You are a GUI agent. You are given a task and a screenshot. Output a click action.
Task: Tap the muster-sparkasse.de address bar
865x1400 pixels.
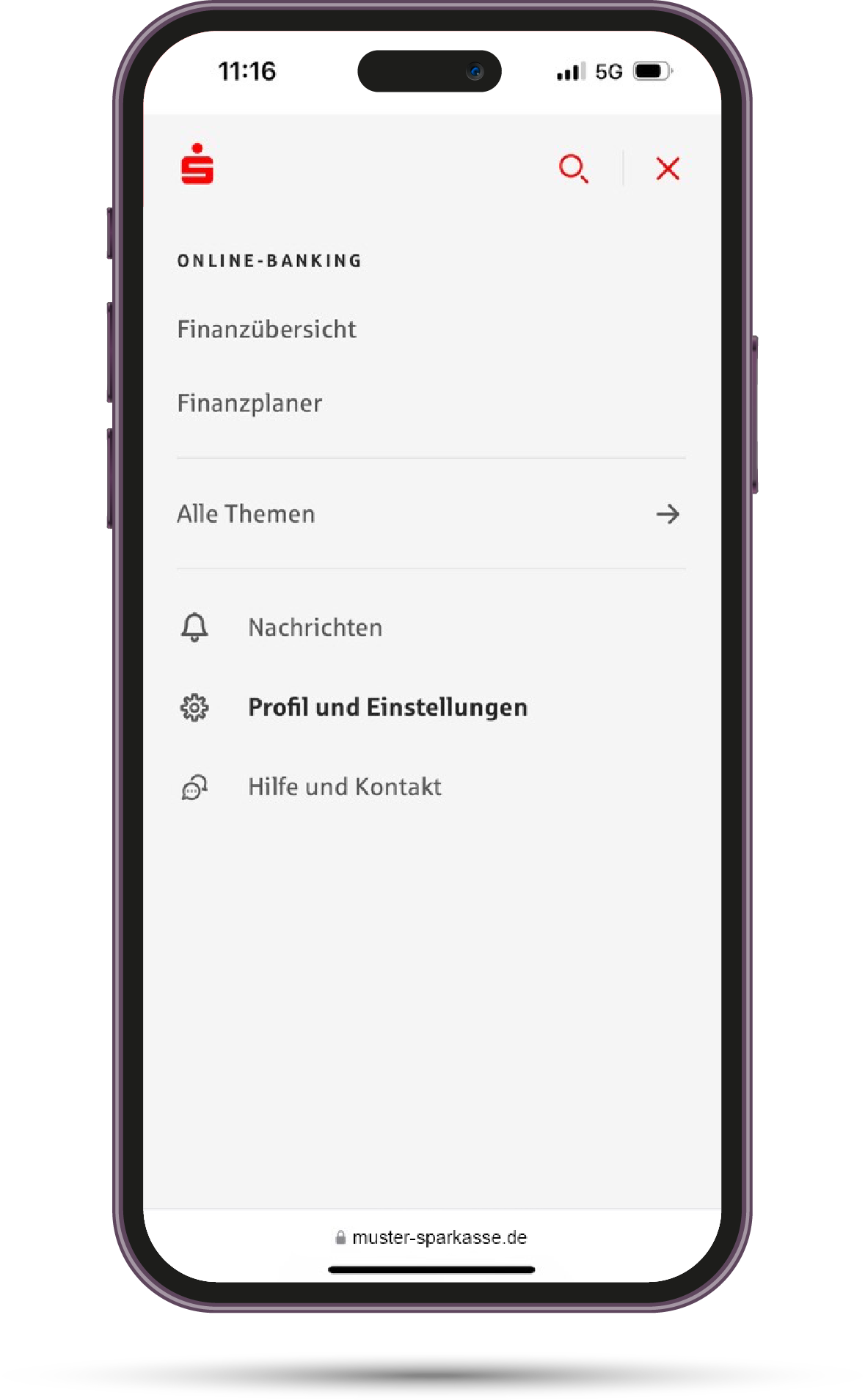point(431,1237)
